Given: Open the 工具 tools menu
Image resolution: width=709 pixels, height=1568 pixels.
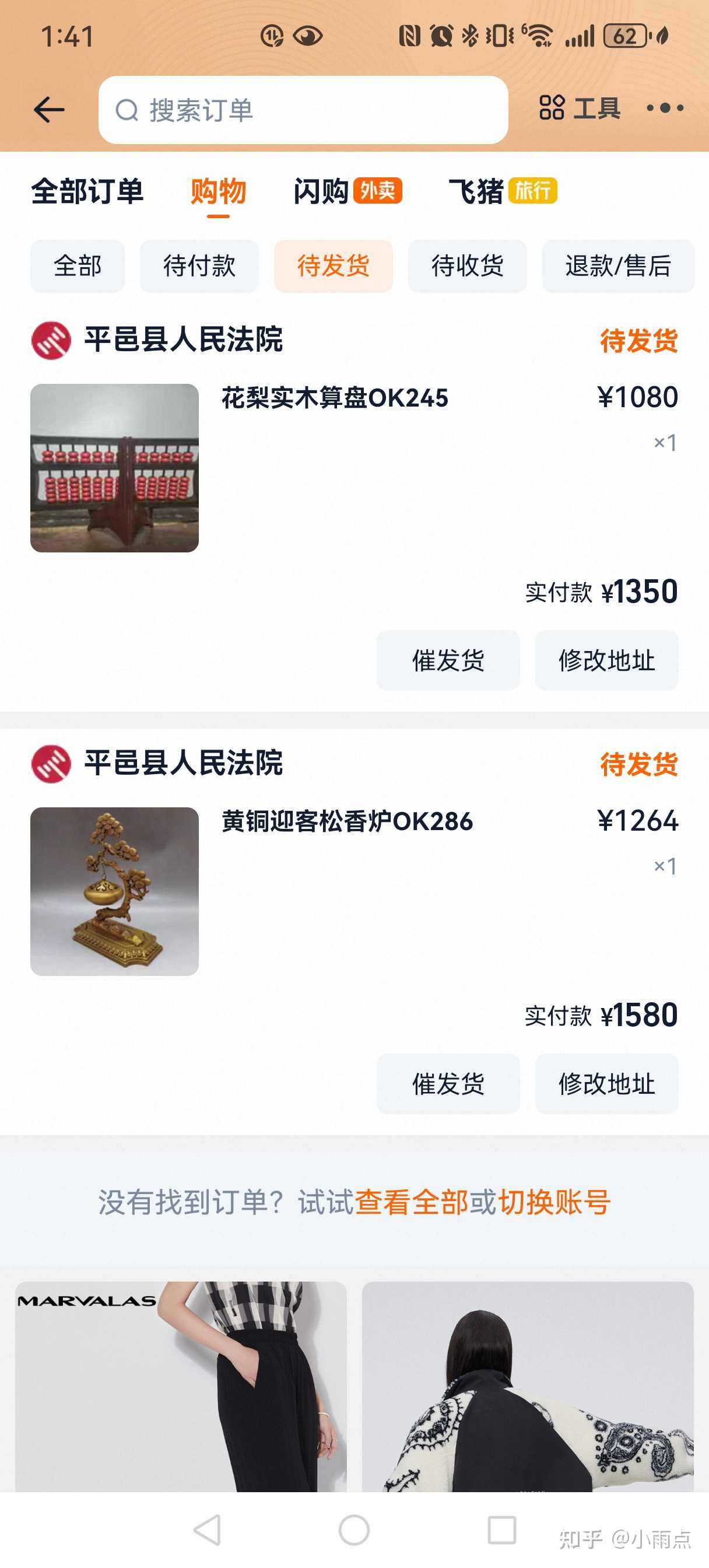Looking at the screenshot, I should [580, 108].
